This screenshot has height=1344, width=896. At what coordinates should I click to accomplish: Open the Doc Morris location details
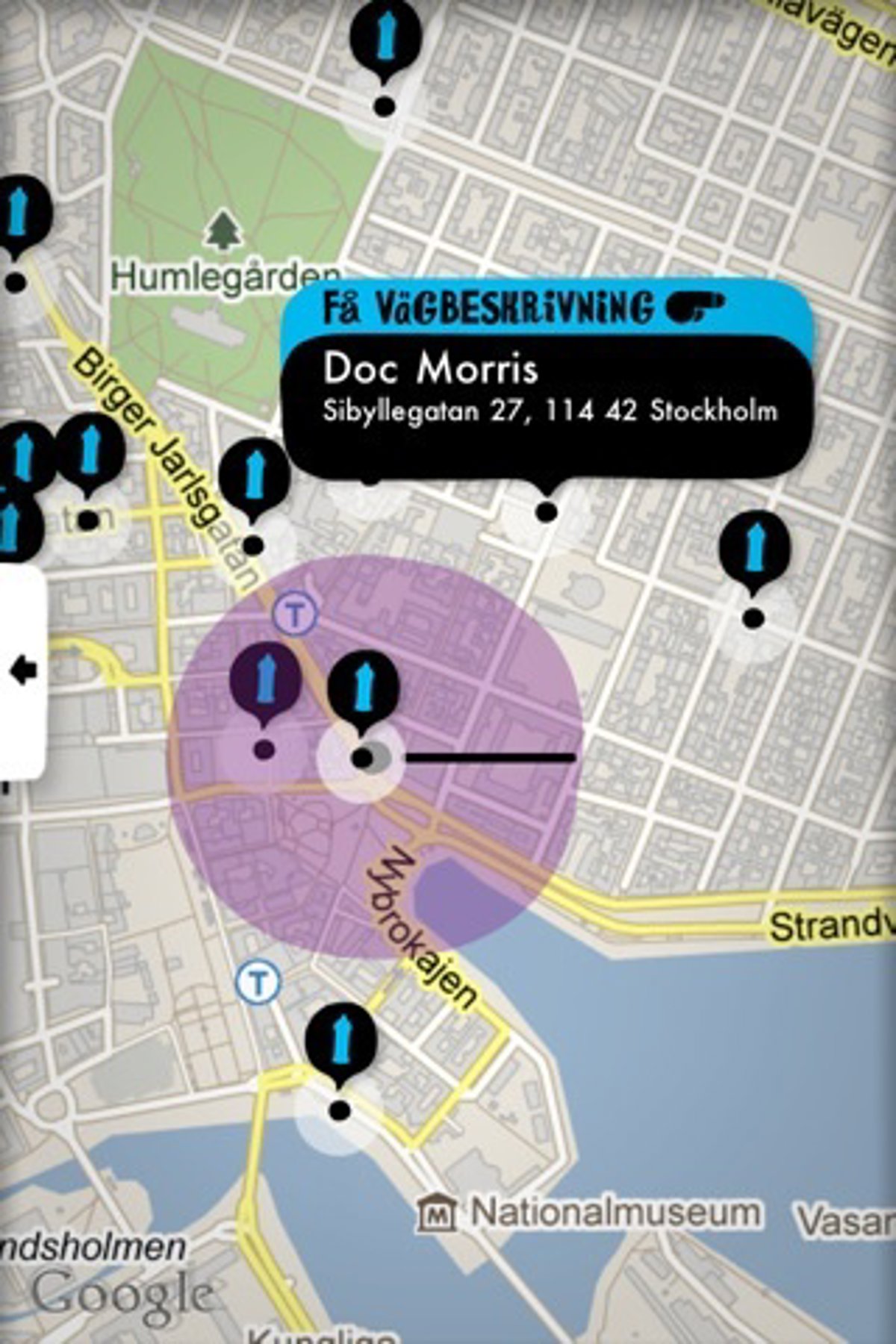tap(549, 392)
